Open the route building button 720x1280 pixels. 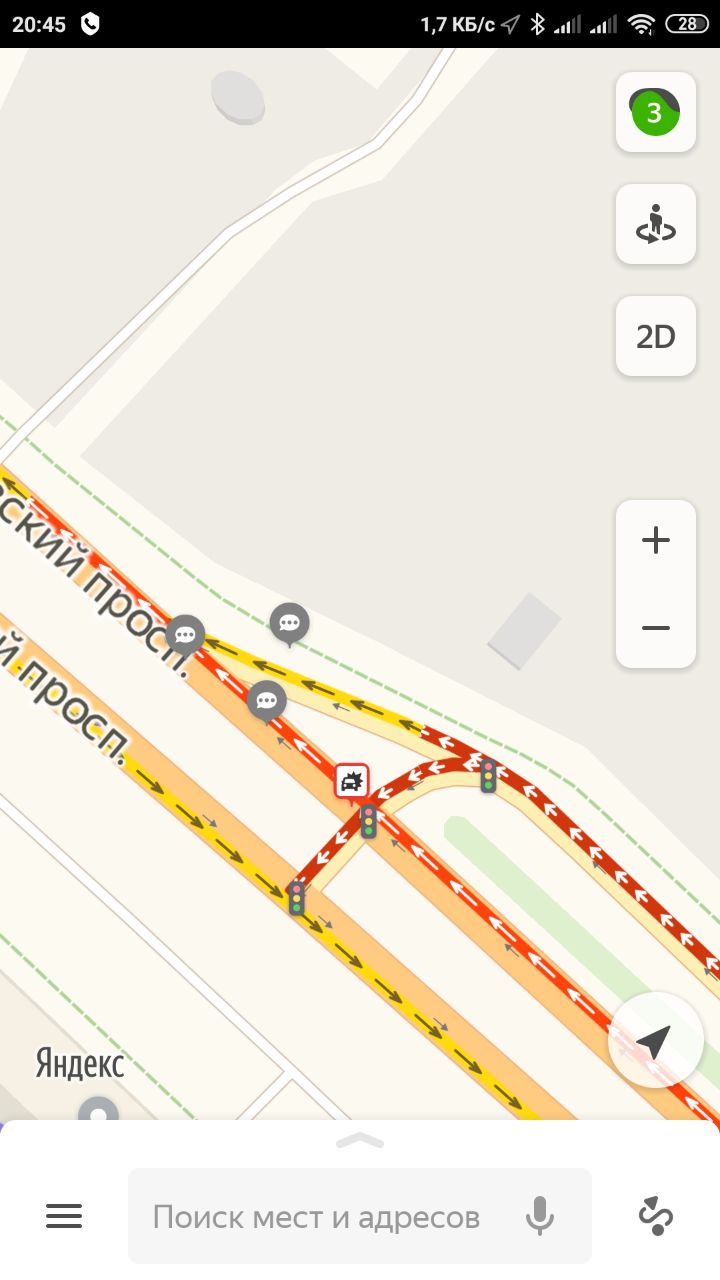coord(656,1216)
